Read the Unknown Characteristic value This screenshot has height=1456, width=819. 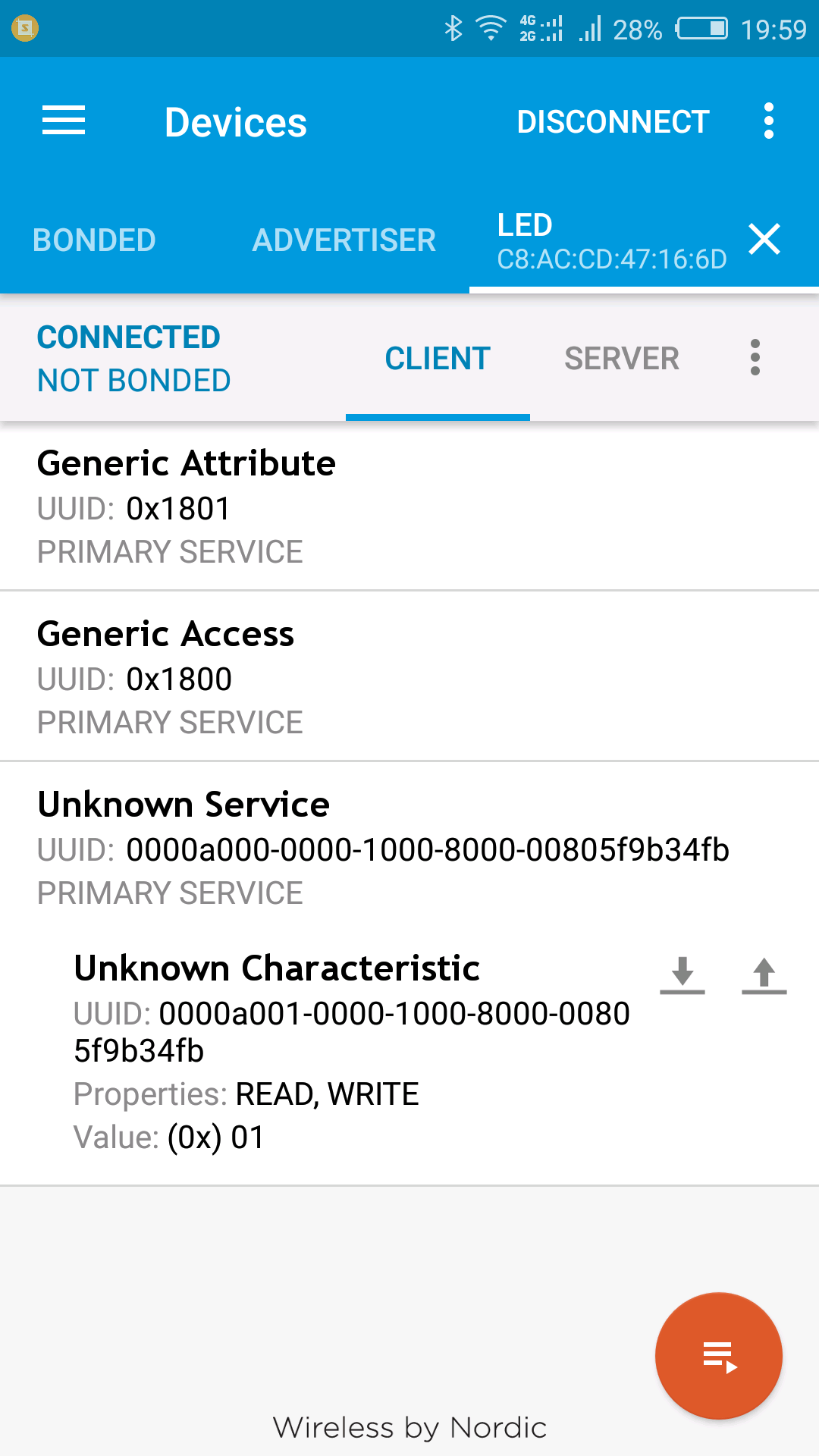point(682,974)
